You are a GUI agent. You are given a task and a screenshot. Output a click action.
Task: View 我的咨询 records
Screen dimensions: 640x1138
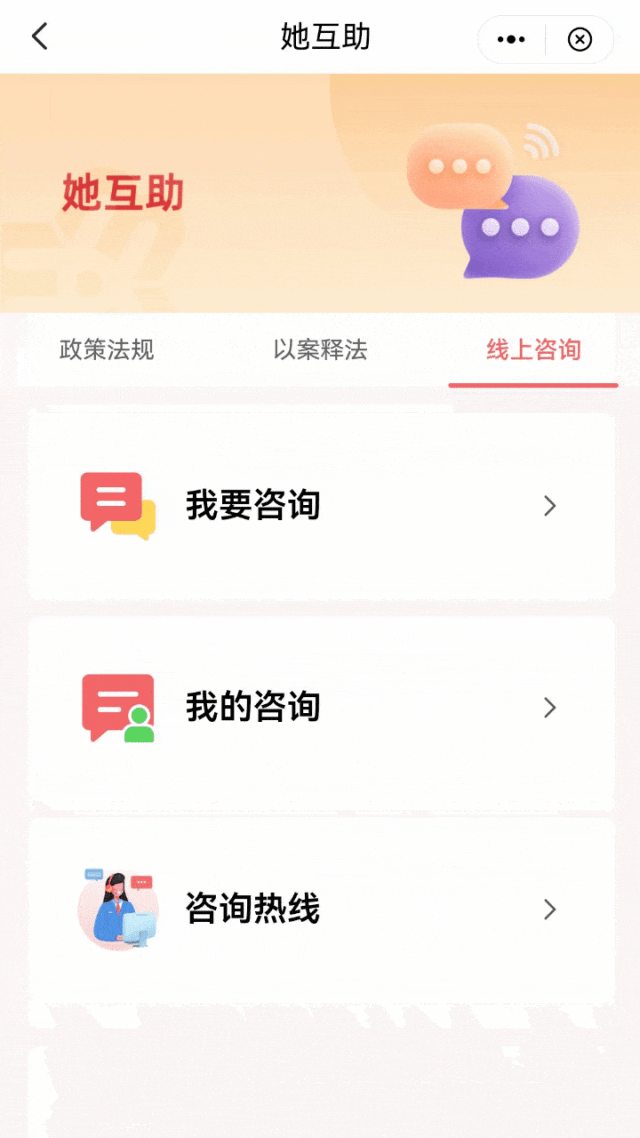(x=320, y=708)
